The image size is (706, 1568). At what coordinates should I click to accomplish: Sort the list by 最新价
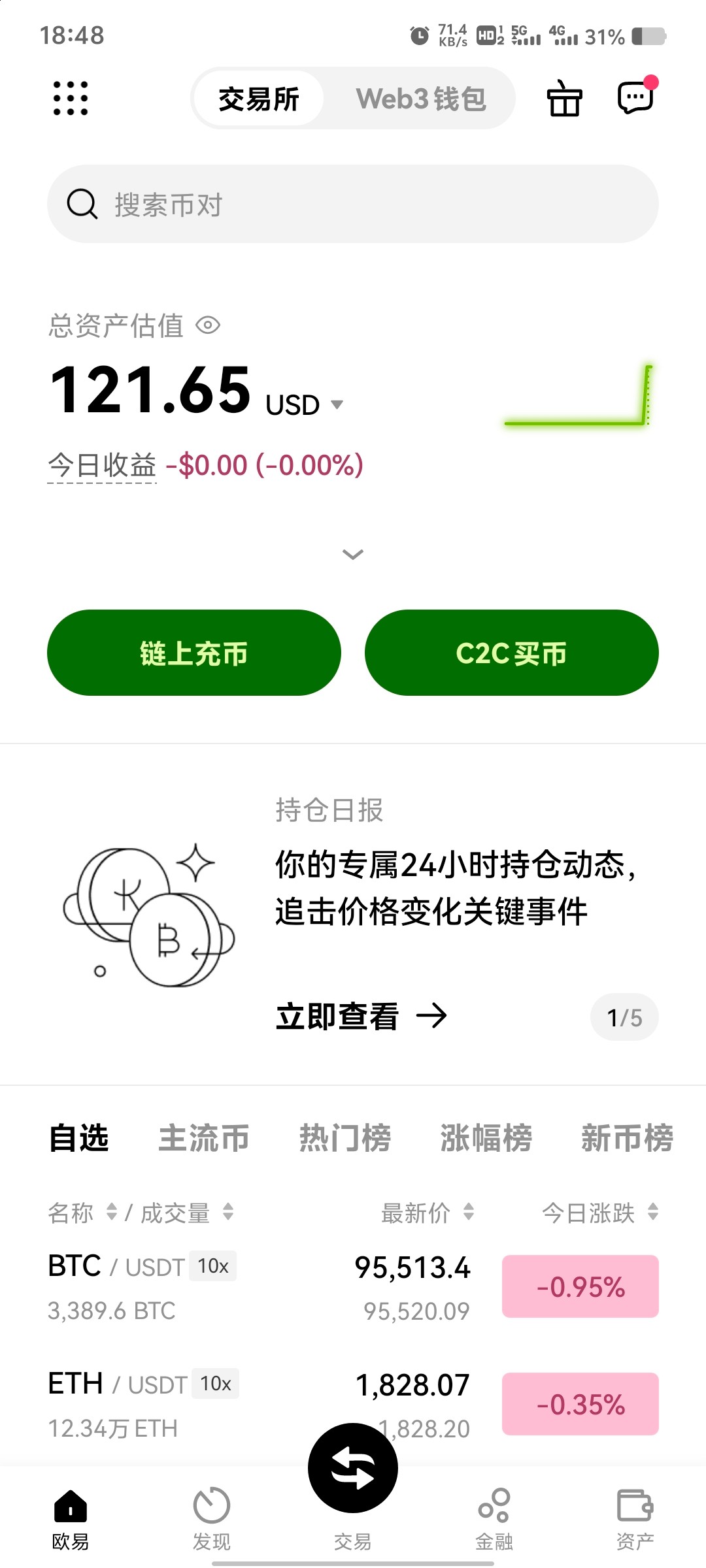click(427, 1213)
